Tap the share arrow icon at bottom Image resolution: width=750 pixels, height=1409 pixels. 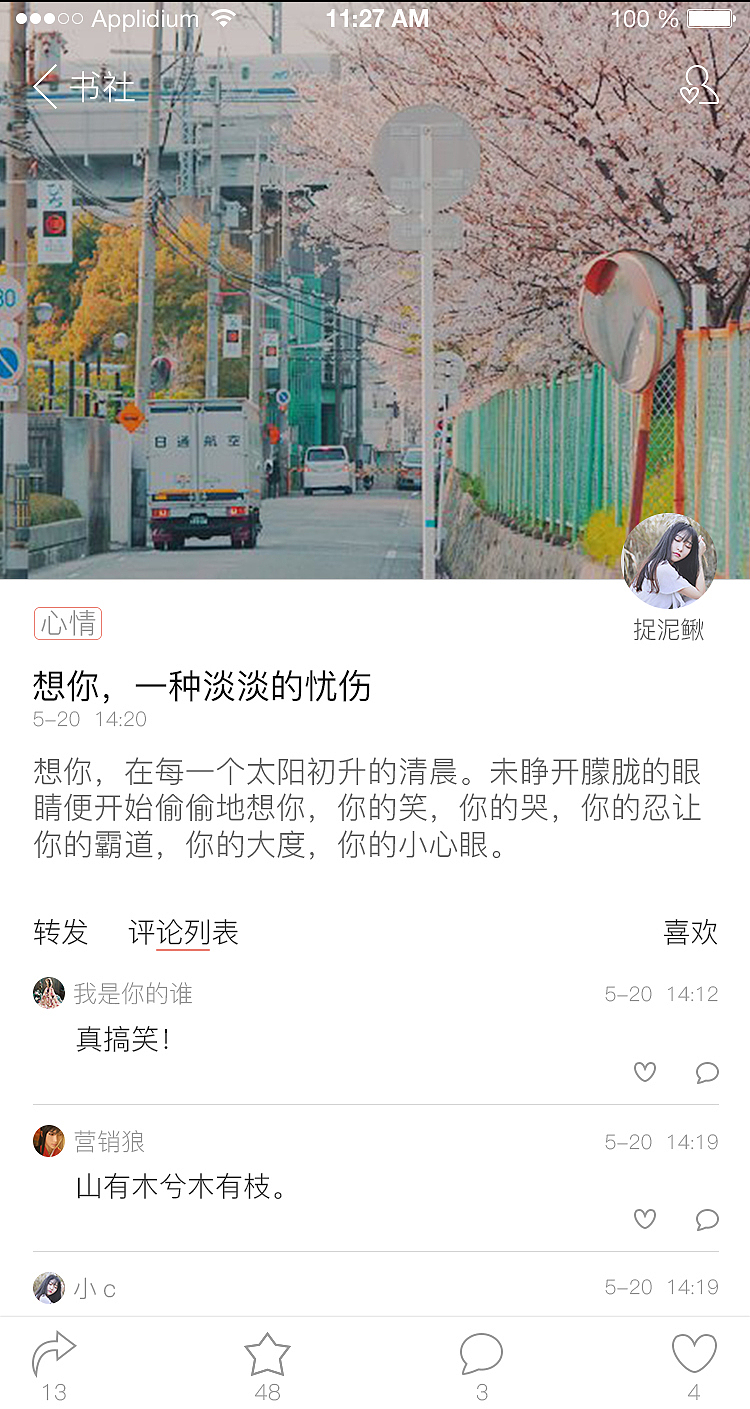pyautogui.click(x=53, y=1351)
